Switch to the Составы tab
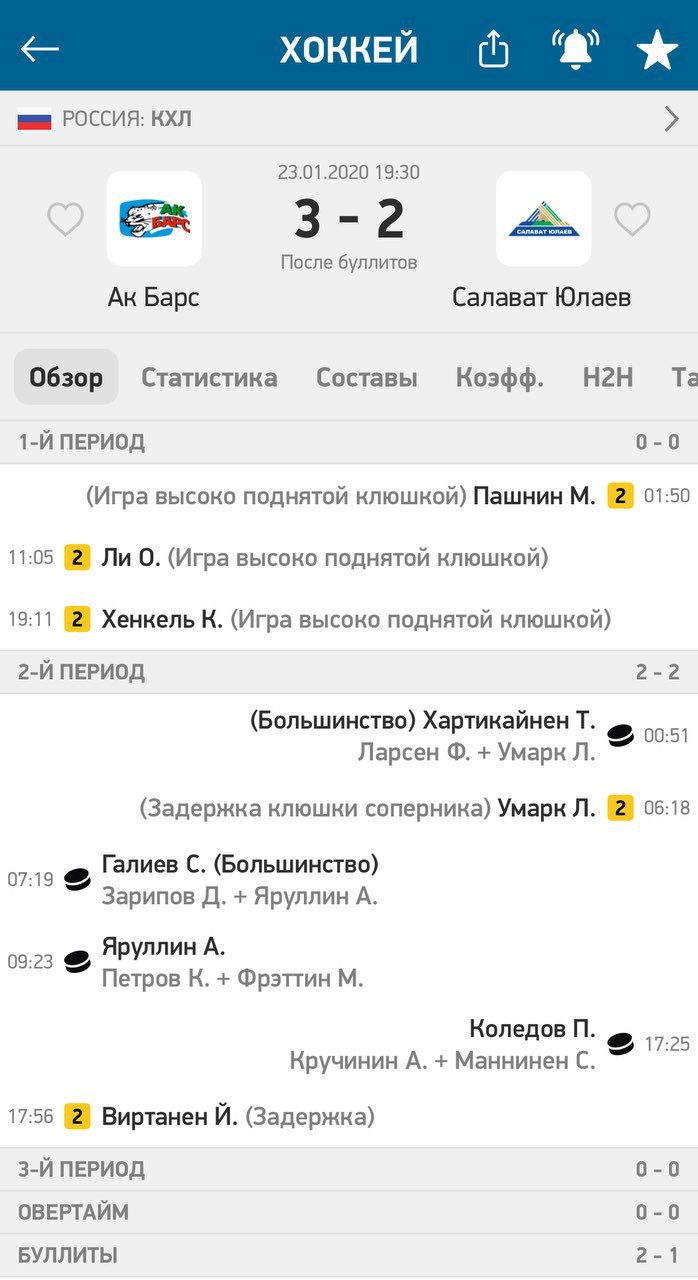 (x=367, y=377)
